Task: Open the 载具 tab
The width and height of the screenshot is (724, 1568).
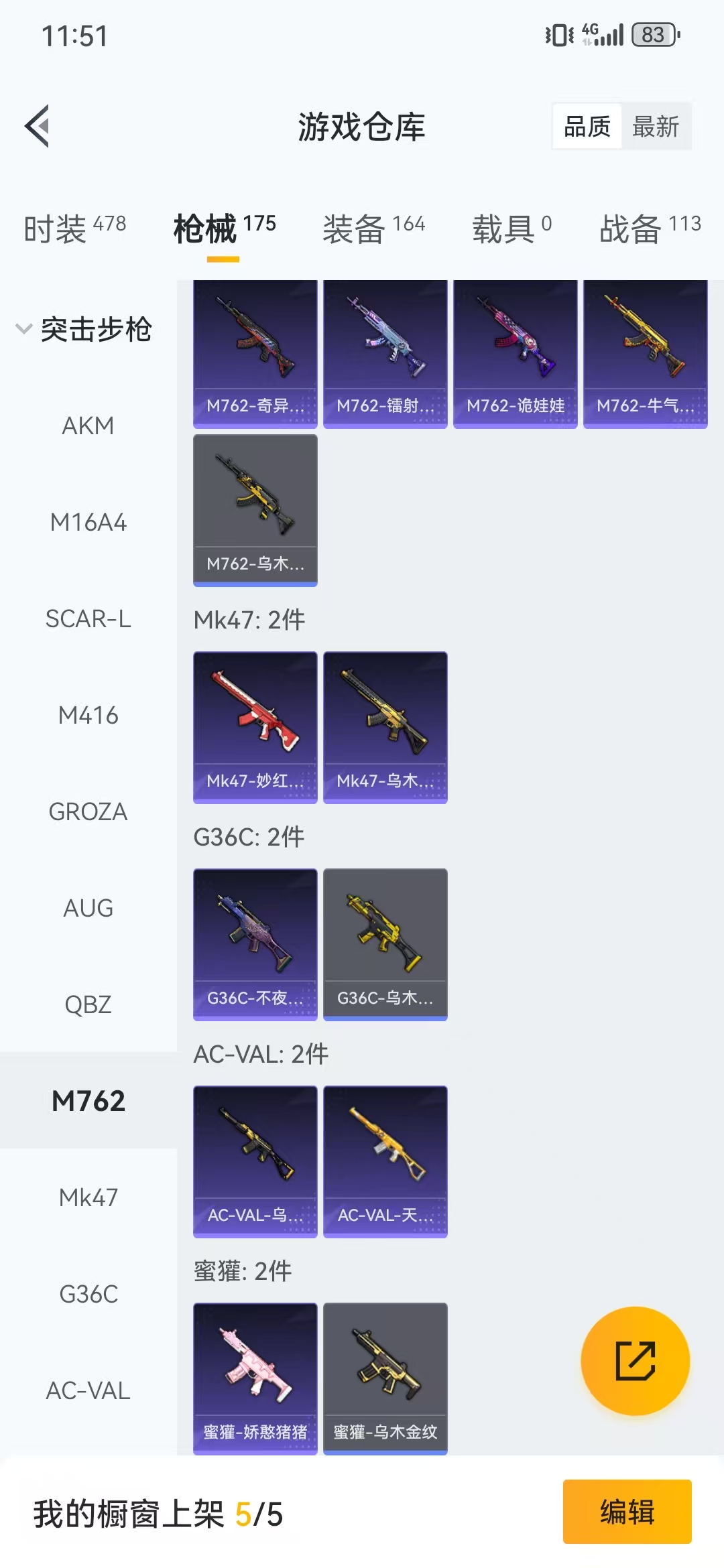Action: pyautogui.click(x=511, y=228)
